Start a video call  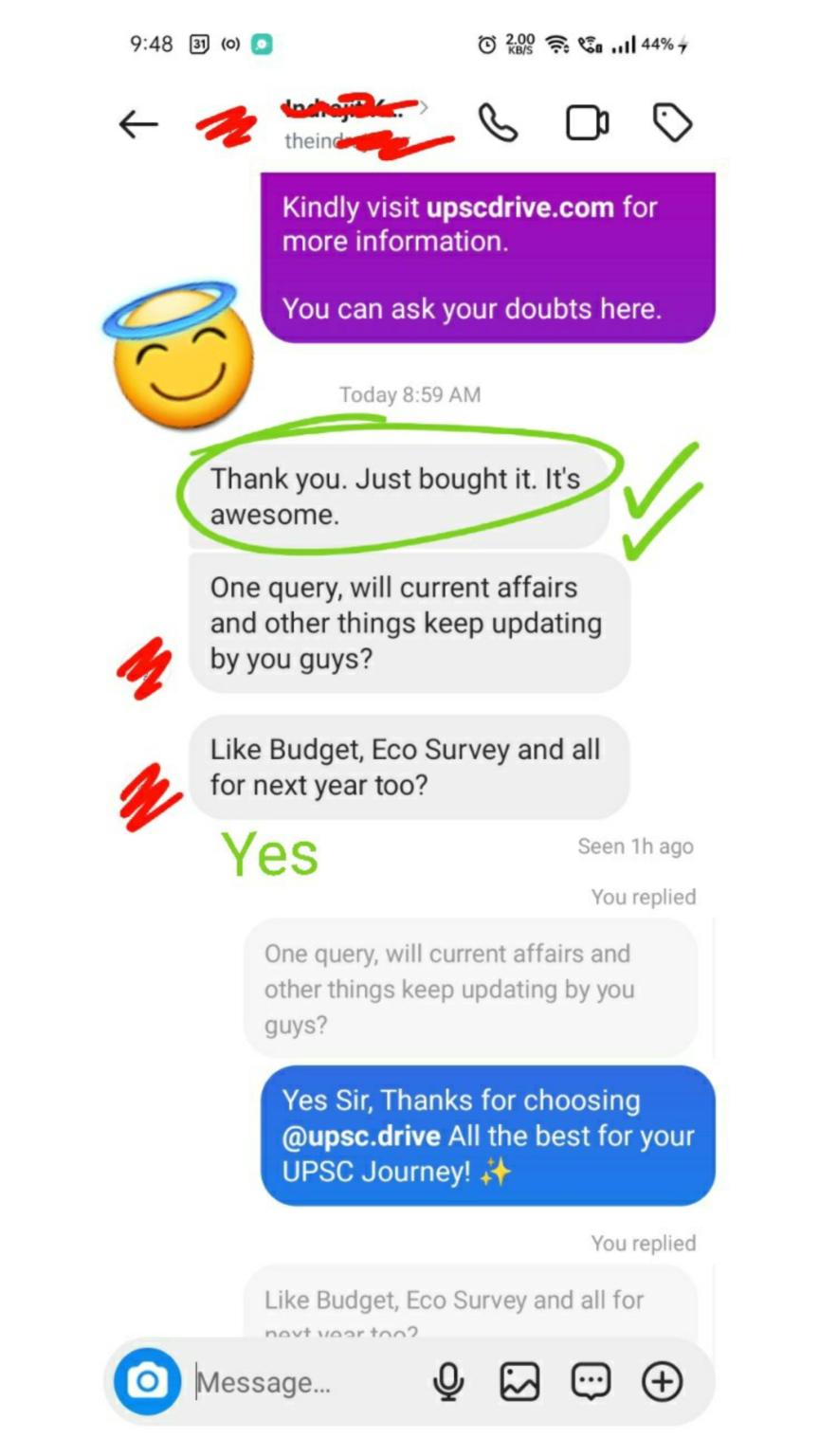tap(587, 124)
